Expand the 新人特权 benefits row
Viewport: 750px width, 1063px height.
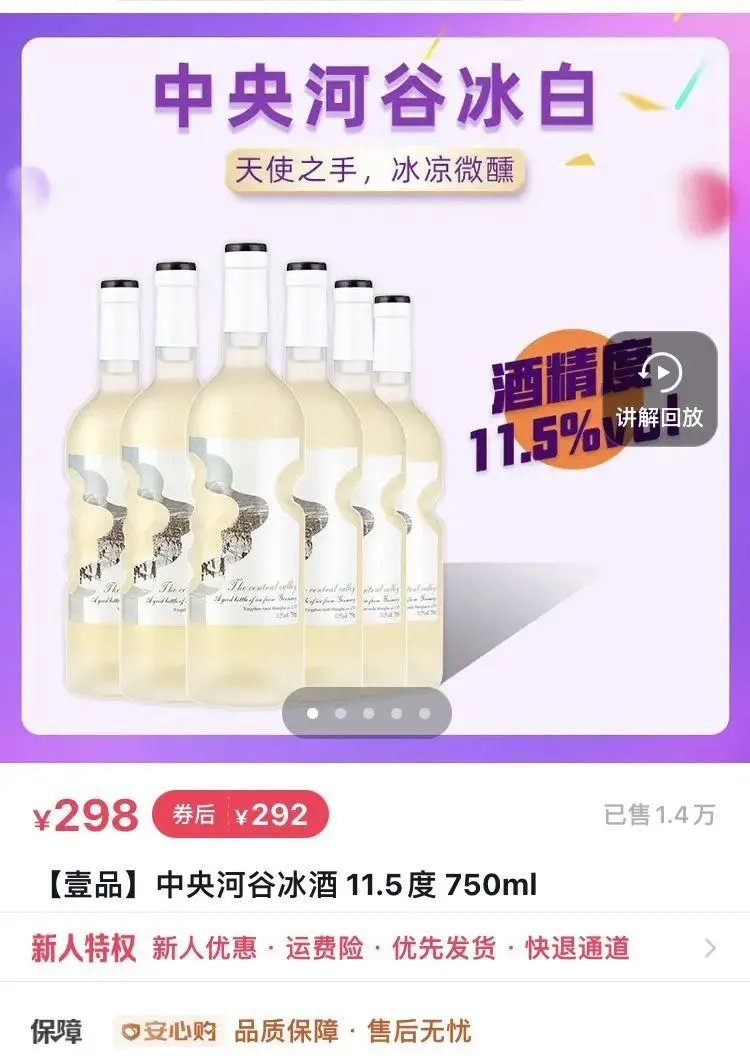pyautogui.click(x=710, y=948)
